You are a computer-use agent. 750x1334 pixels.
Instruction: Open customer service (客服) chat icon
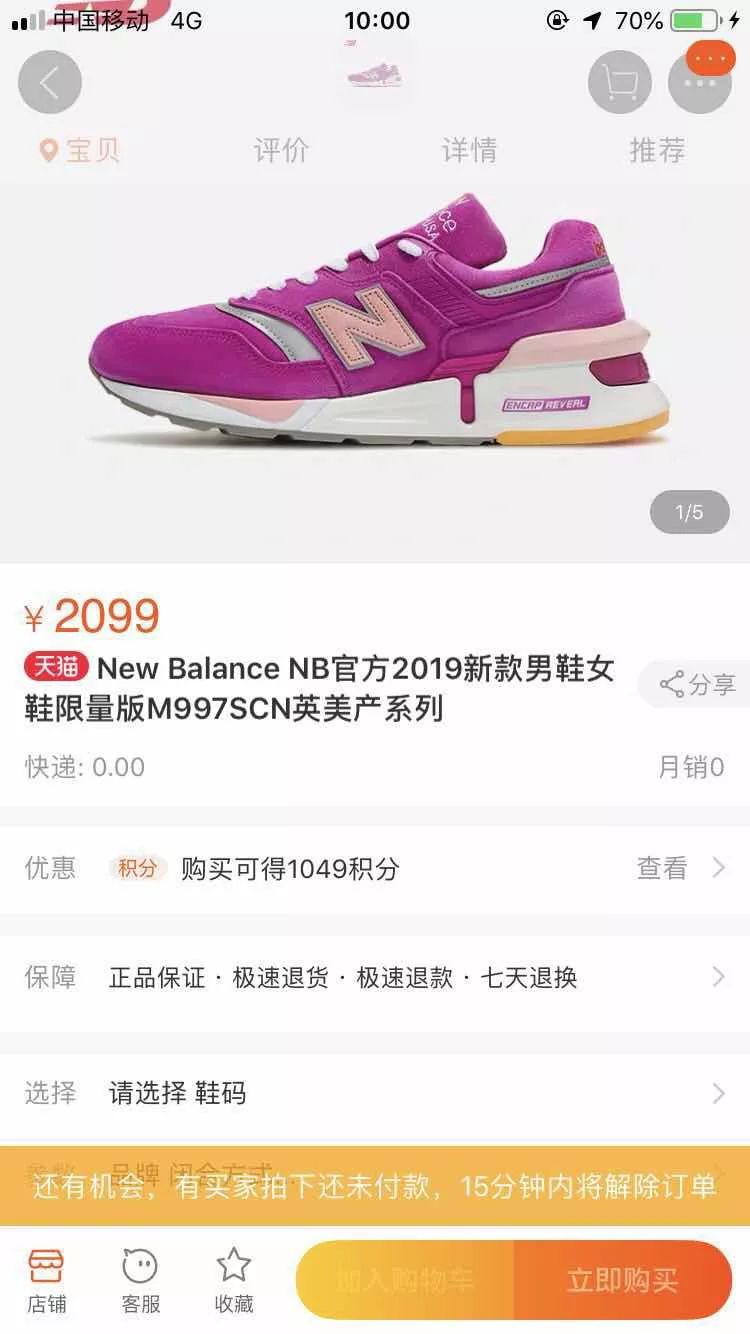click(x=140, y=1277)
